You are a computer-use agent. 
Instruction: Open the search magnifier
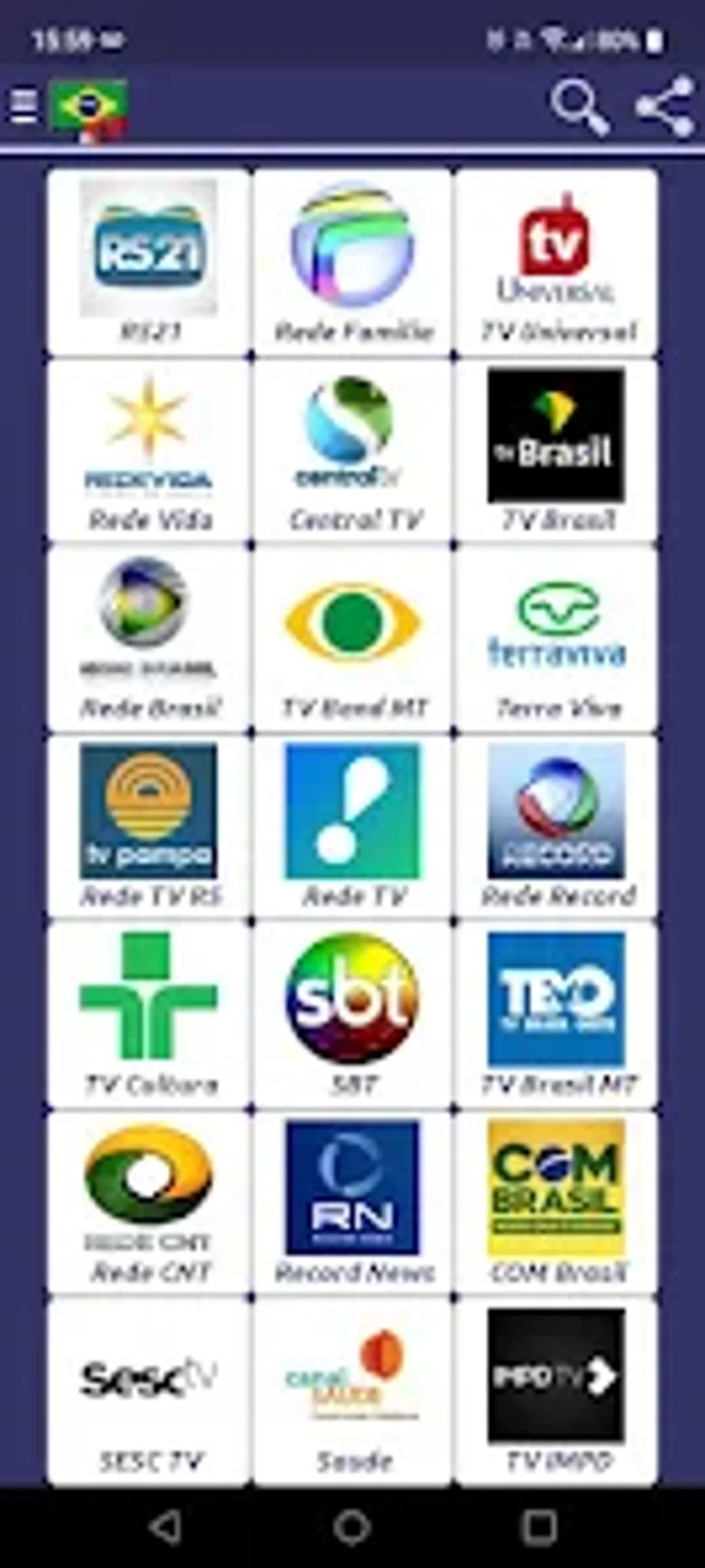coord(579,107)
